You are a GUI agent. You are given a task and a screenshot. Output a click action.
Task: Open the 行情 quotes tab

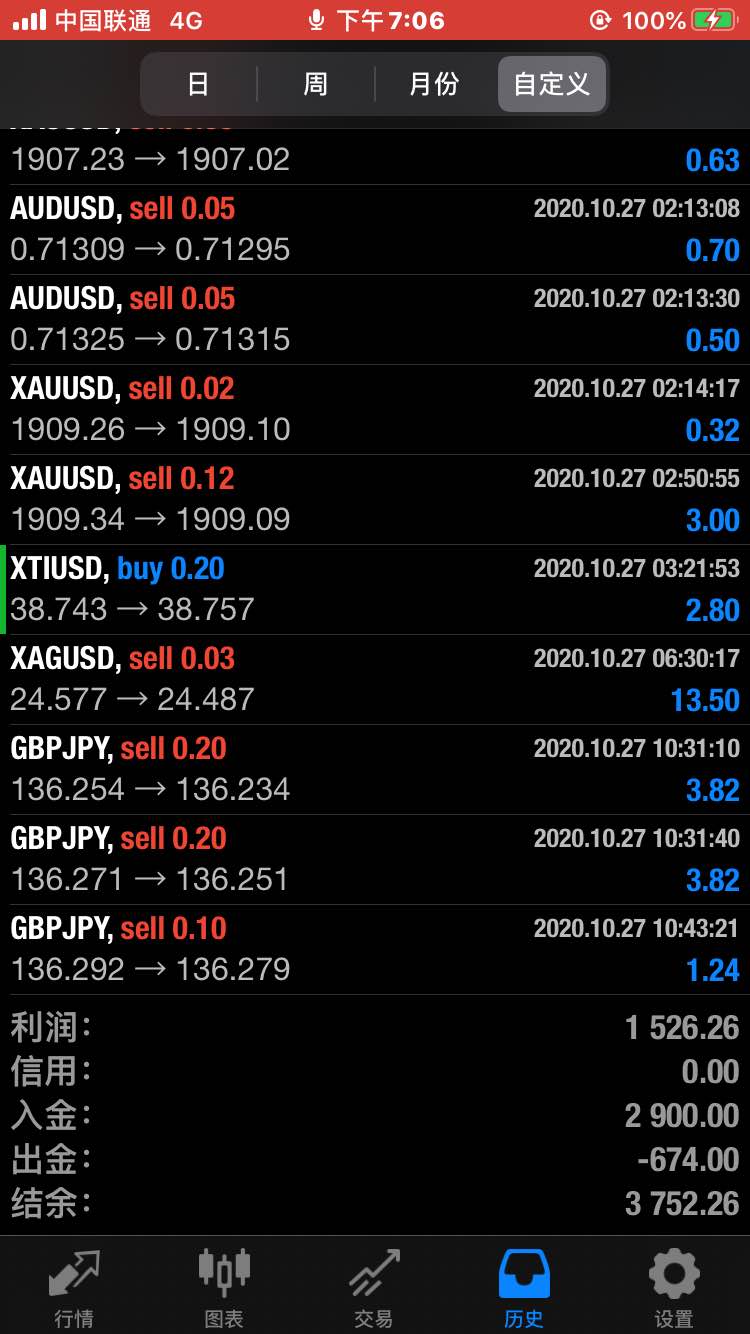(75, 1287)
